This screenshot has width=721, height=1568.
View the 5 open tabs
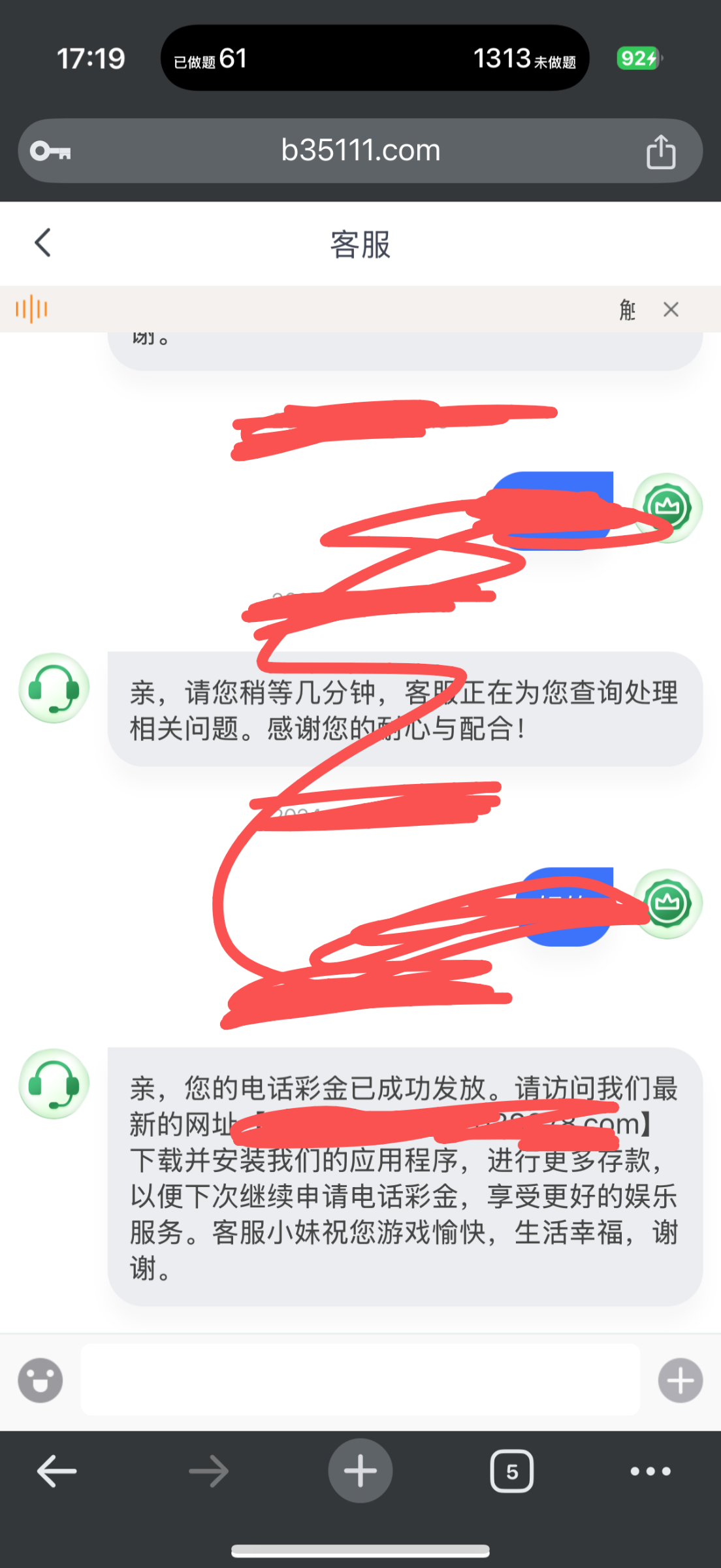(511, 1471)
